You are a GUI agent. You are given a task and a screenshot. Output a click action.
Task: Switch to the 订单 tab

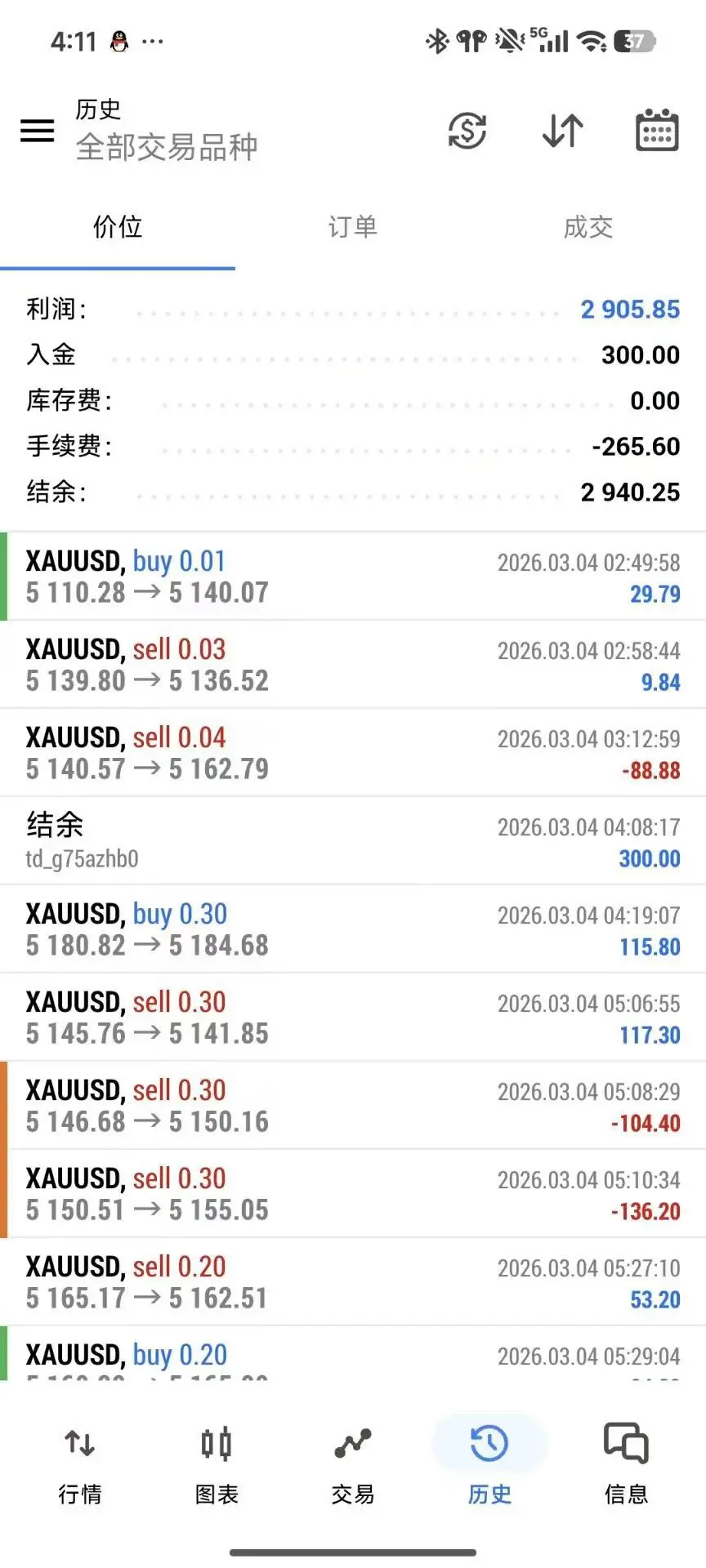[x=353, y=227]
